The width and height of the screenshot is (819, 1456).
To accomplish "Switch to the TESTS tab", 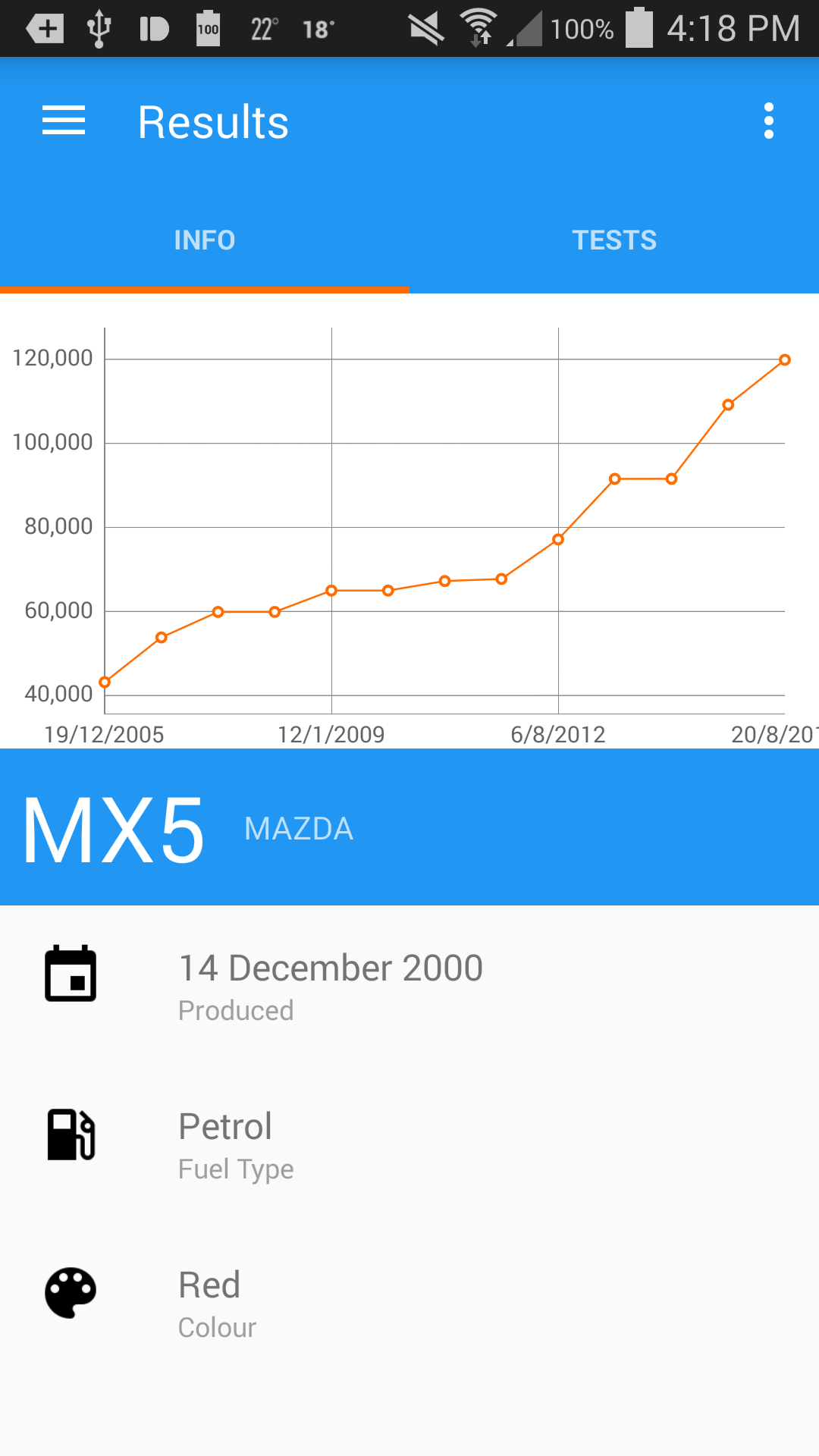I will point(616,240).
